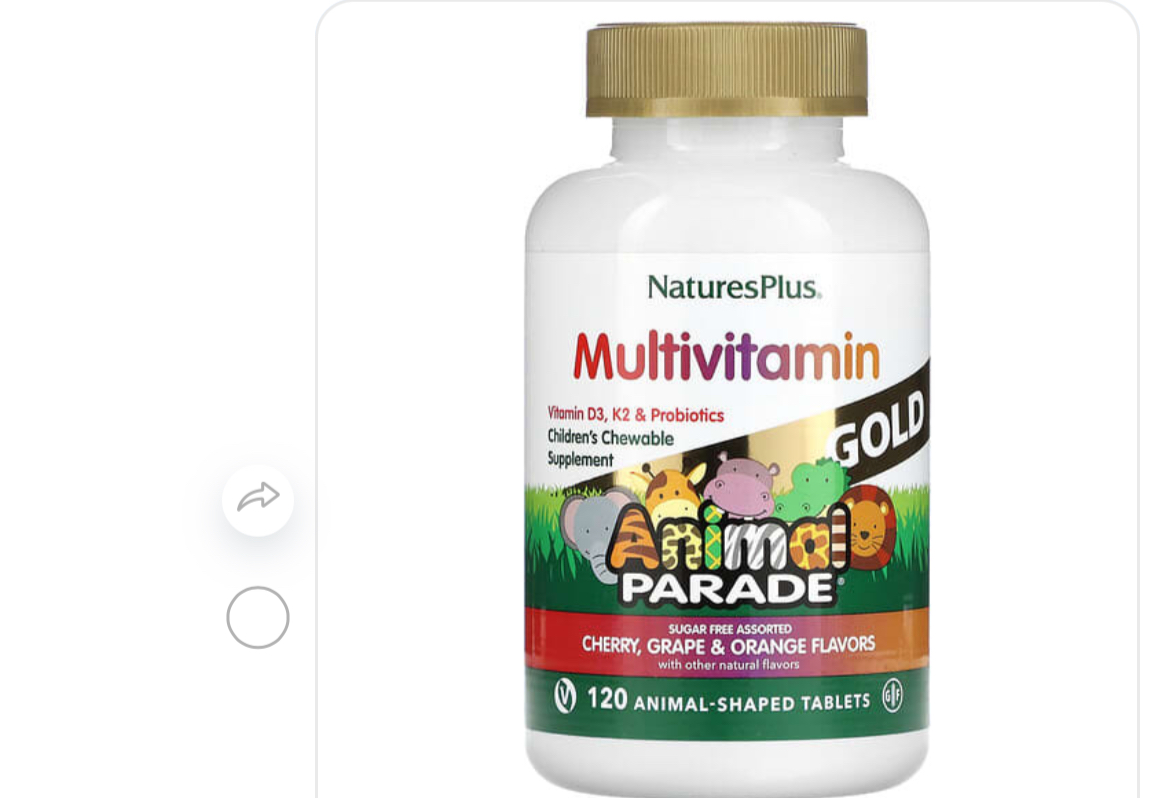
Task: Share this multivitamin product
Action: click(258, 499)
